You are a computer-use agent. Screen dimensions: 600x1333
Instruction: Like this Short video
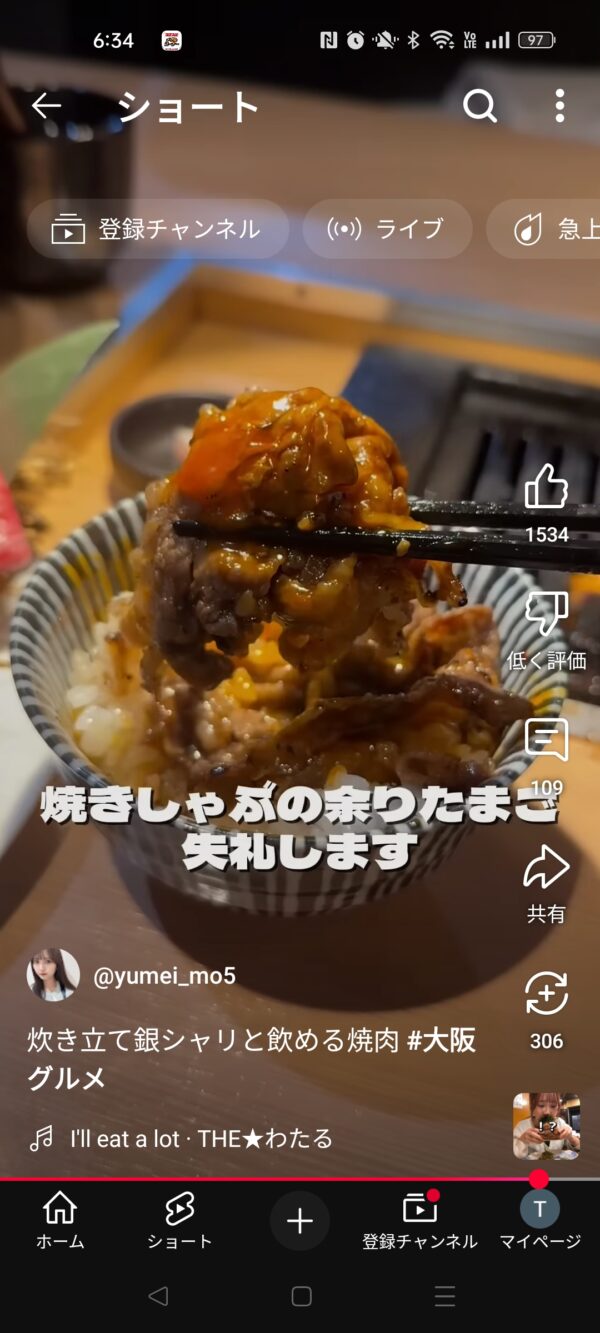coord(546,490)
